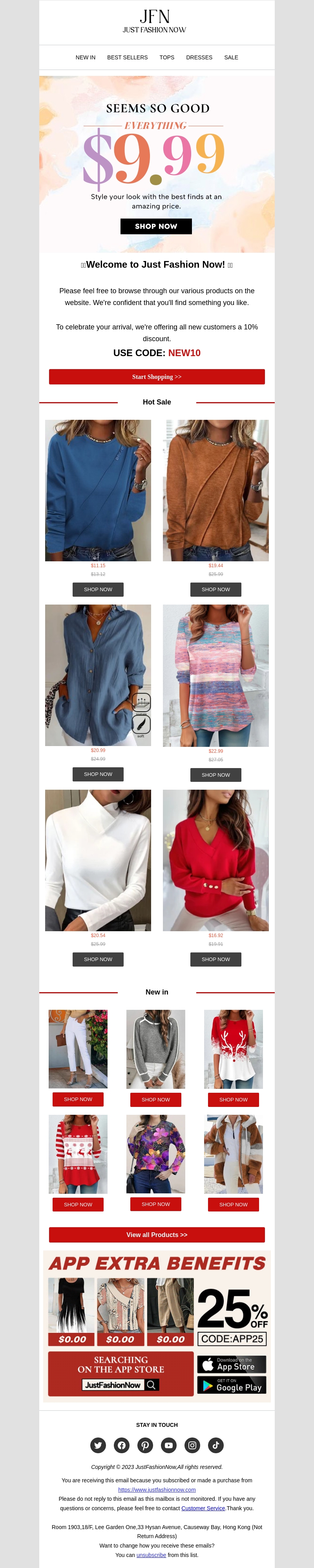Viewport: 314px width, 1568px height.
Task: Tap SHOP NOW on the $9.99 banner
Action: tap(156, 226)
